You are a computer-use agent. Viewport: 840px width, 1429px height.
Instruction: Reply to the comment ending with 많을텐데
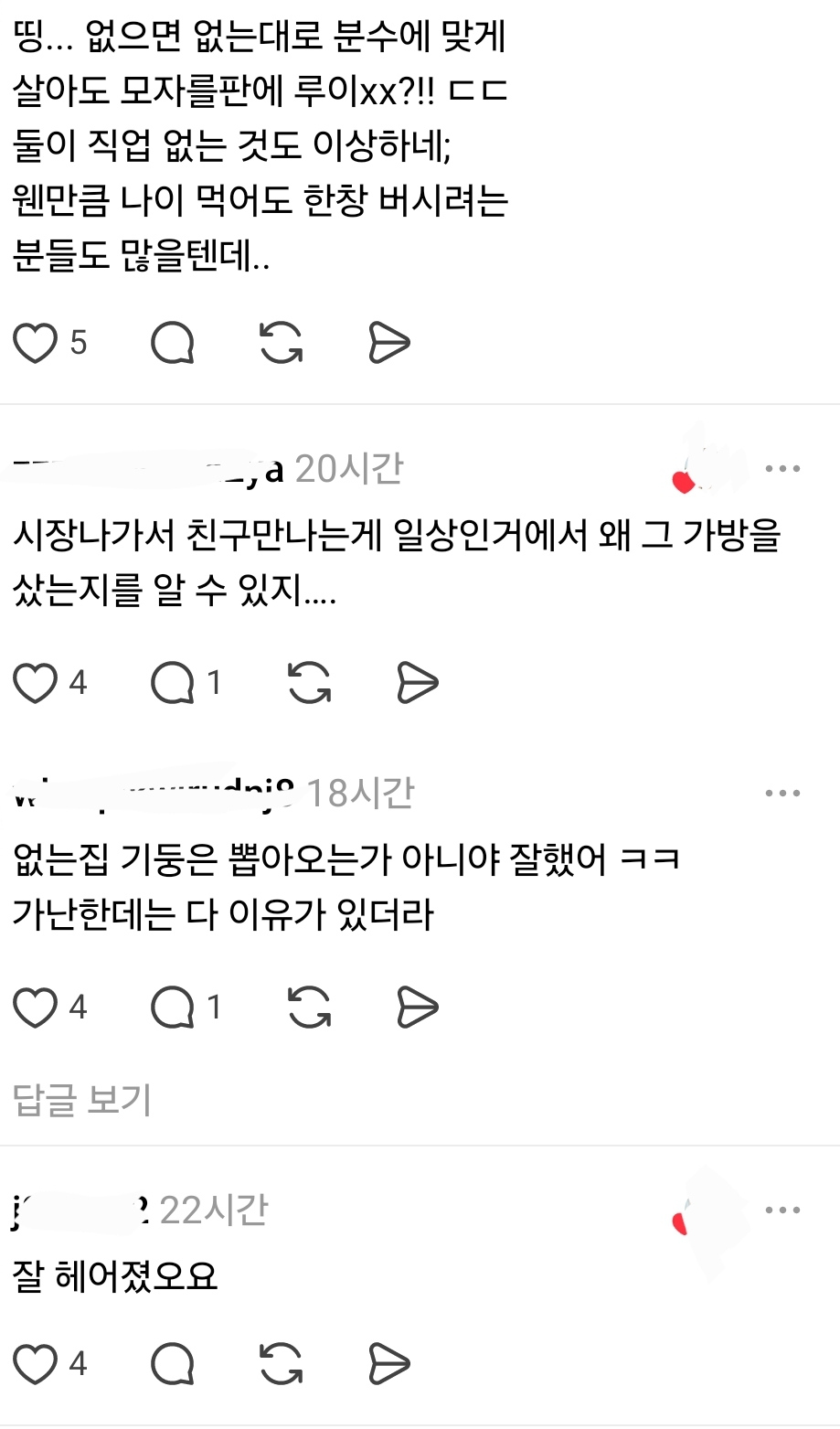point(172,344)
